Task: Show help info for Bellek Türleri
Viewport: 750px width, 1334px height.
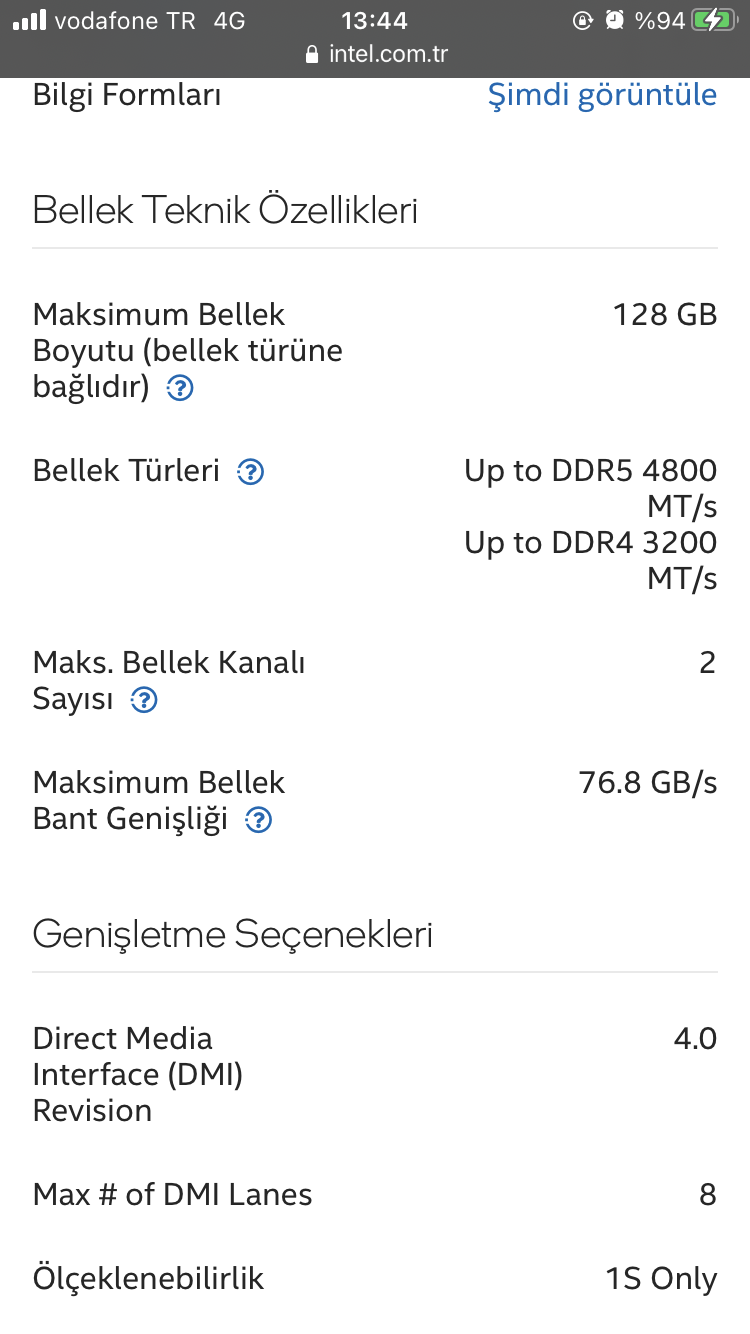Action: pos(250,472)
